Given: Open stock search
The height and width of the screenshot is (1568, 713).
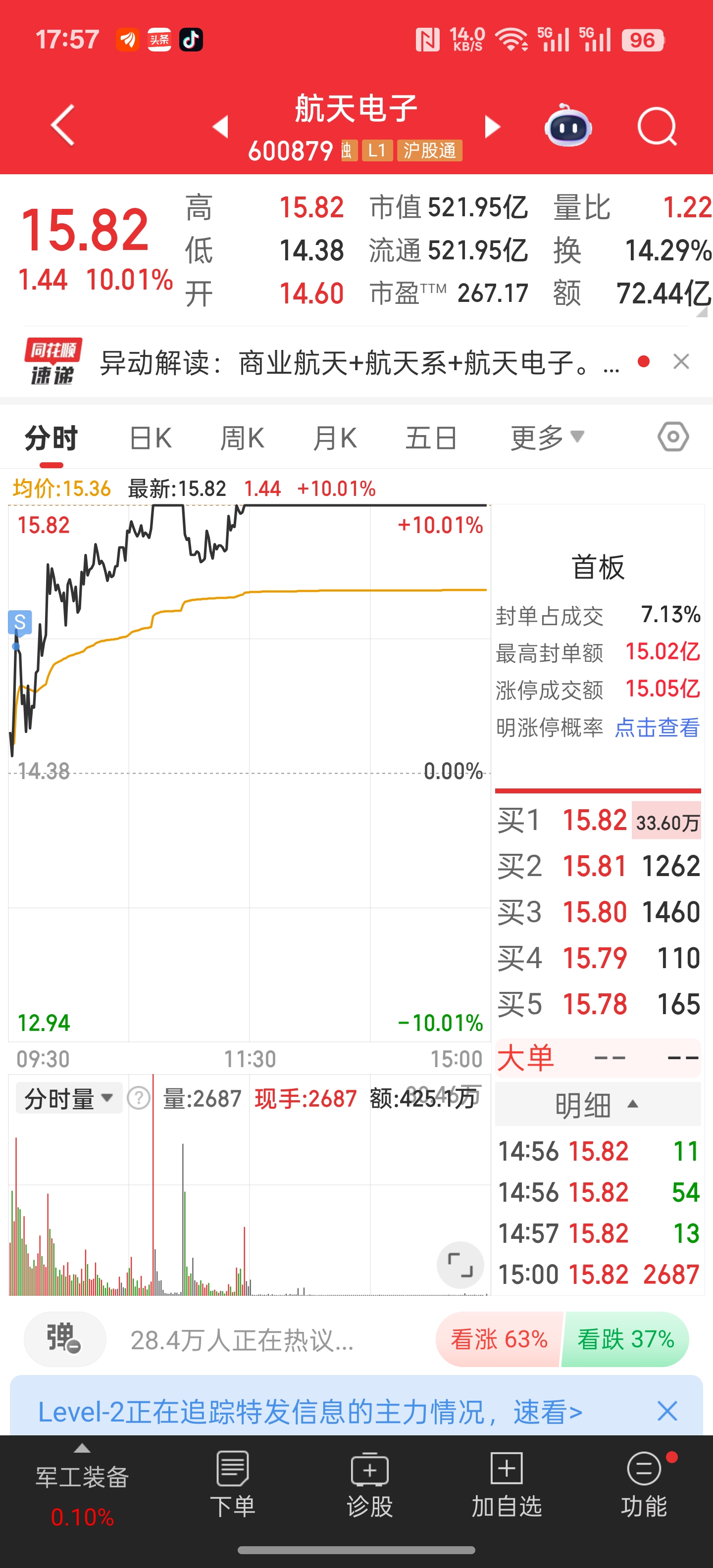Looking at the screenshot, I should (657, 127).
